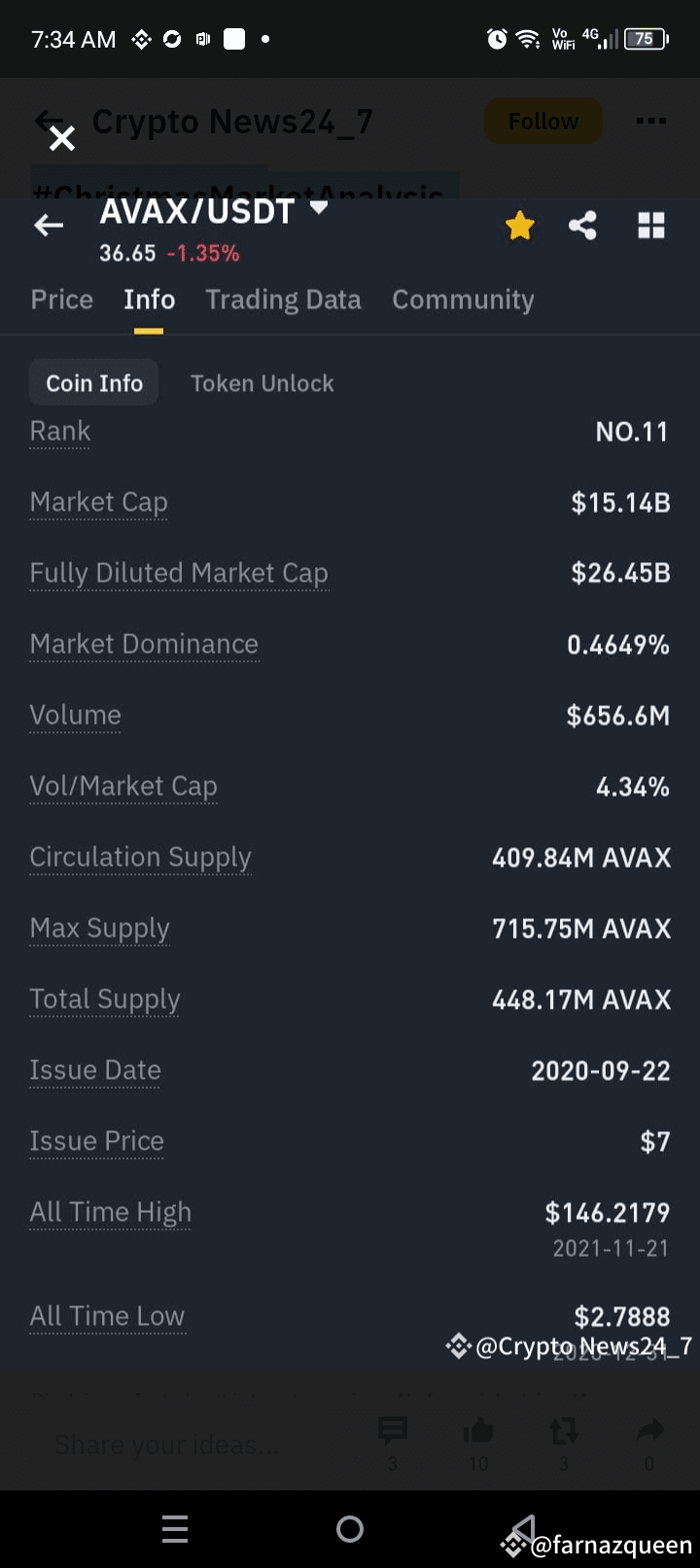Screen dimensions: 700x1568
Task: Tap the repost icon showing 3
Action: 564,1430
